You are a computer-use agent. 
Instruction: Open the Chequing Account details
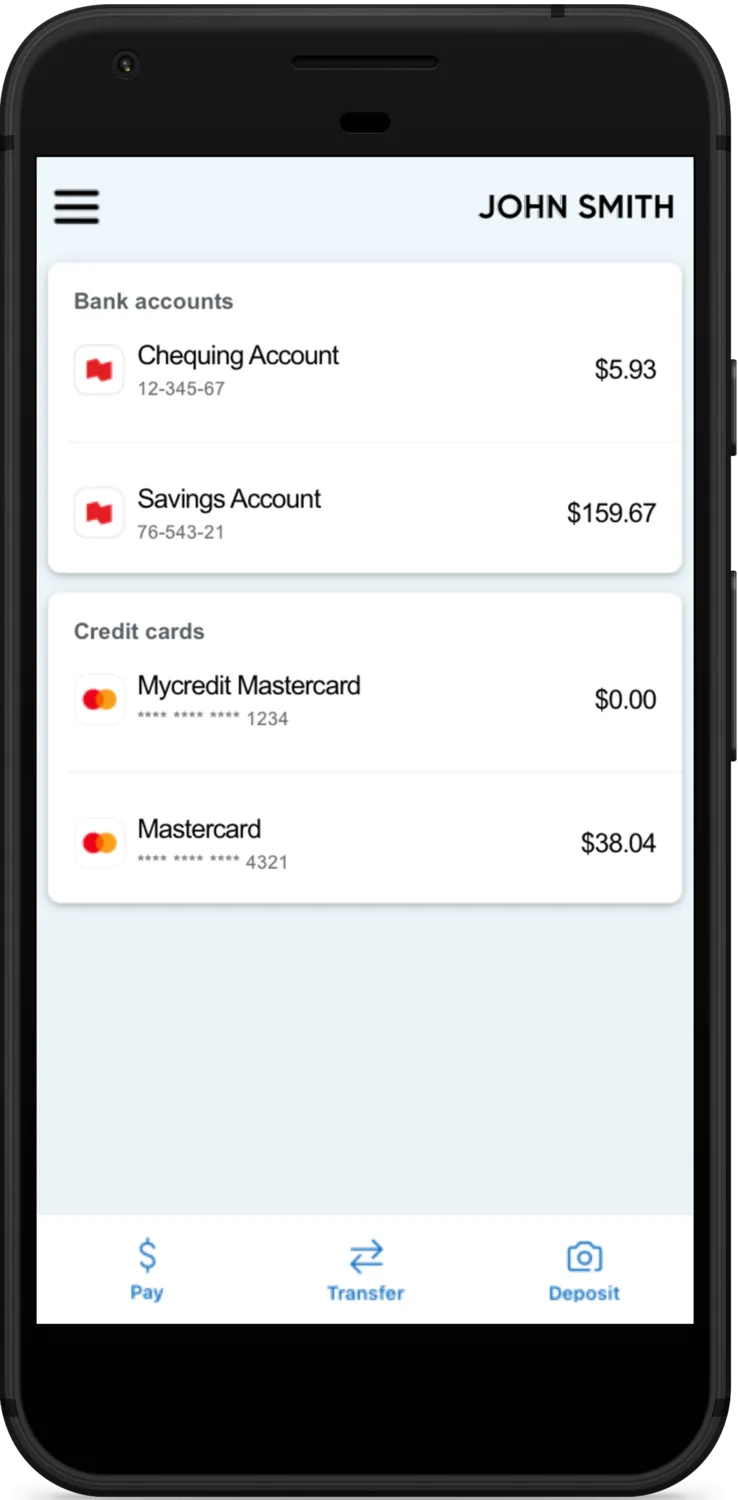point(364,370)
